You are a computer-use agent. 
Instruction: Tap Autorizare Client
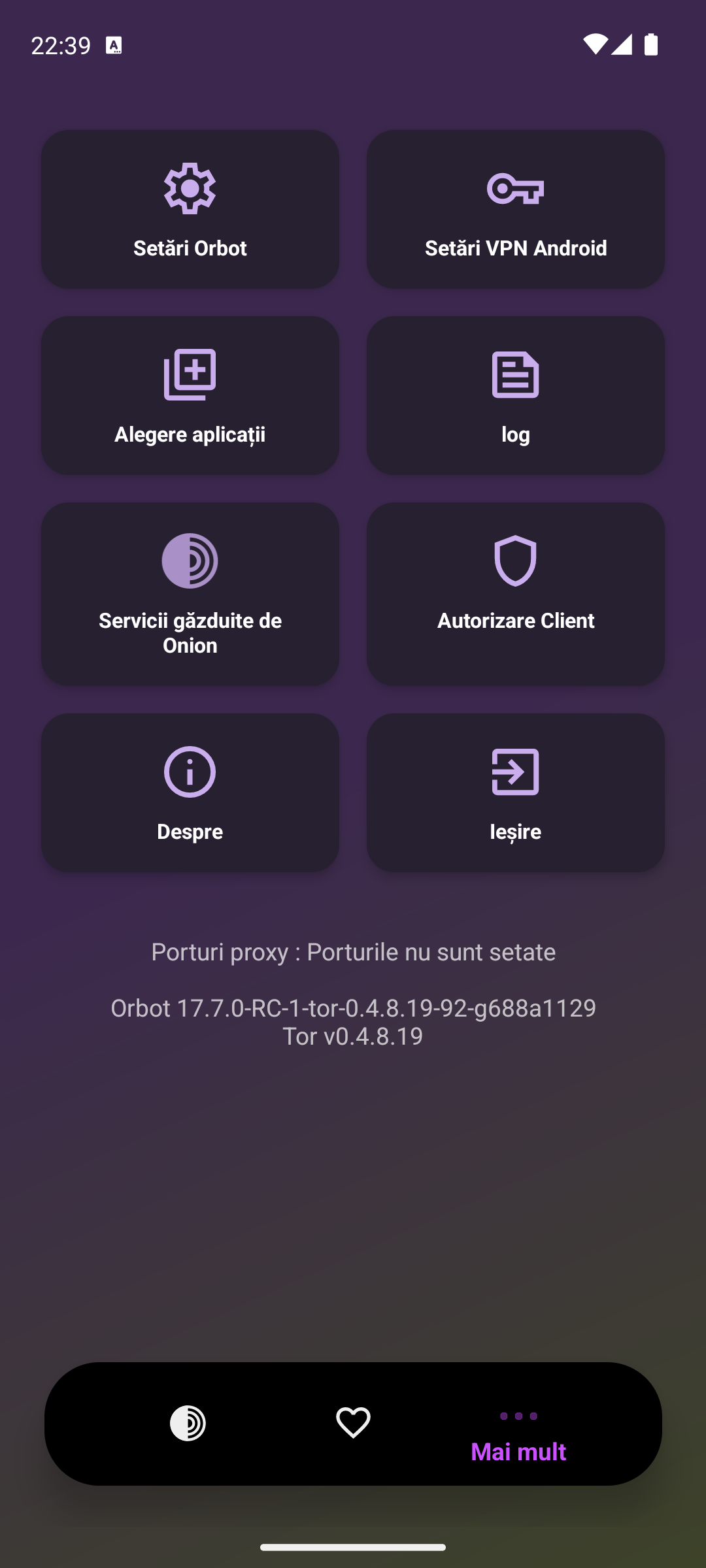515,593
